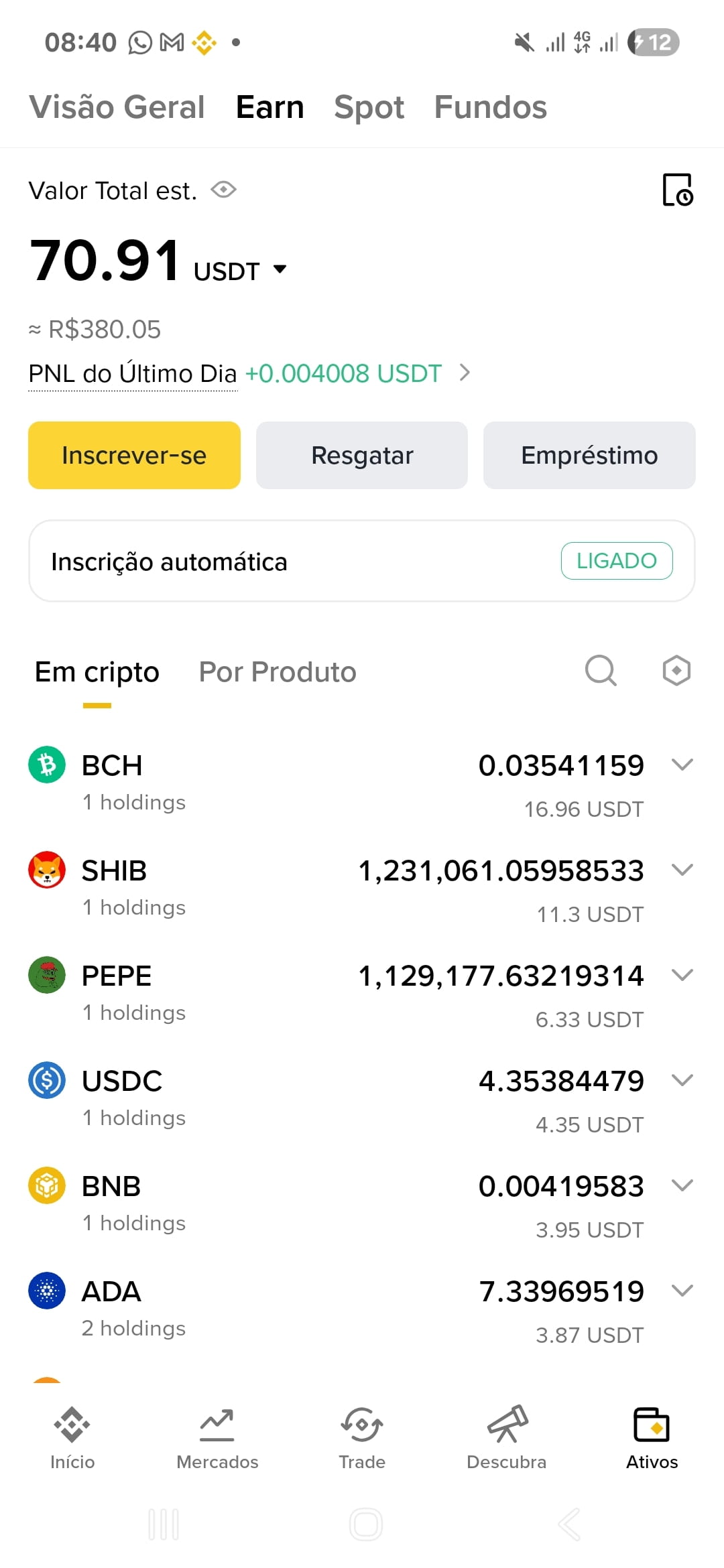724x1568 pixels.
Task: Hide the estimated total value
Action: [223, 190]
